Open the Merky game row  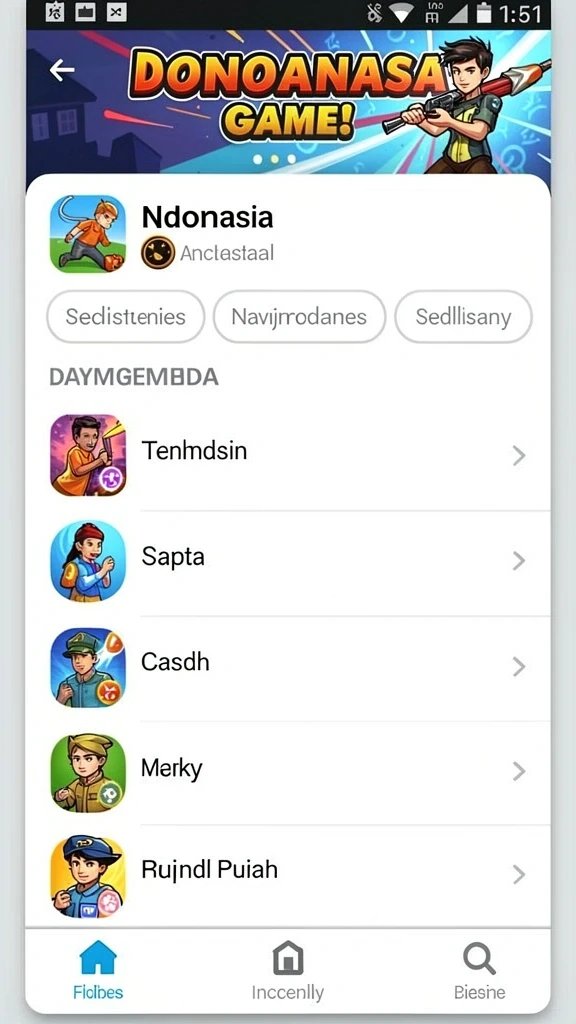[x=288, y=771]
